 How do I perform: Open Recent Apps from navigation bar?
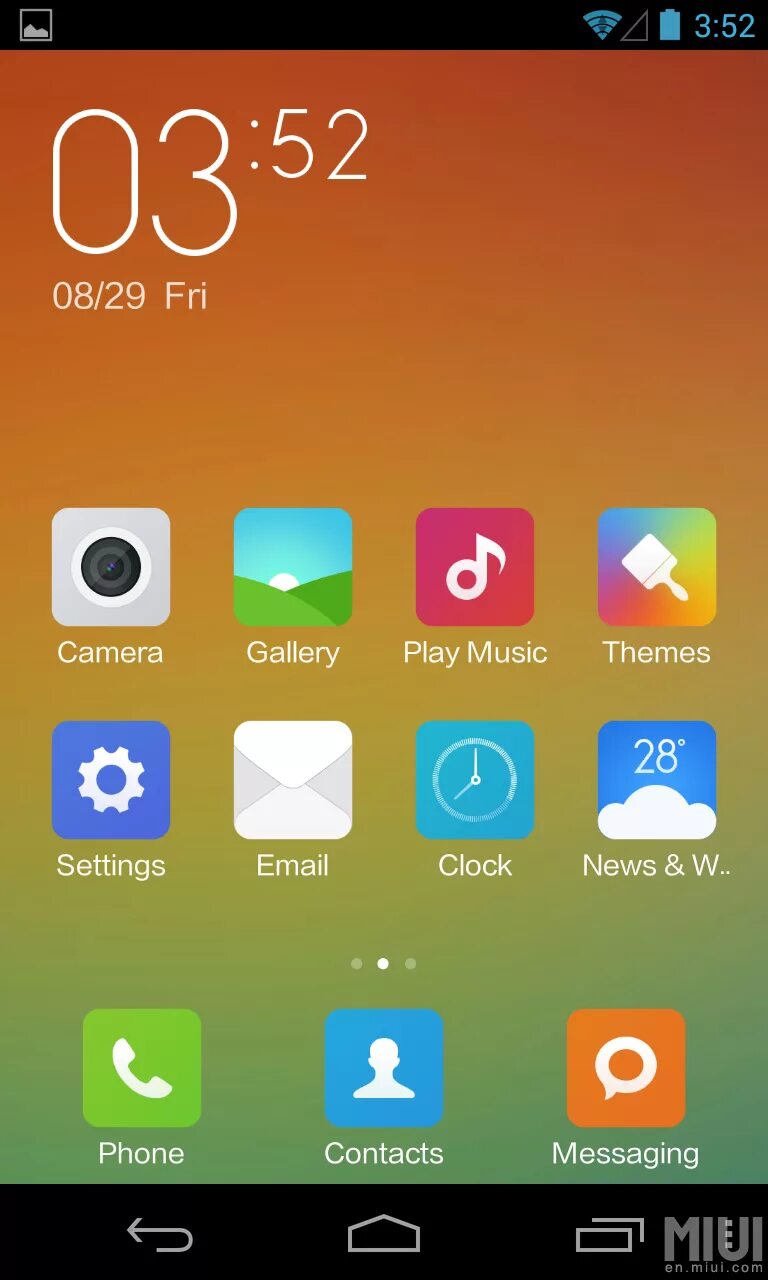click(x=606, y=1237)
